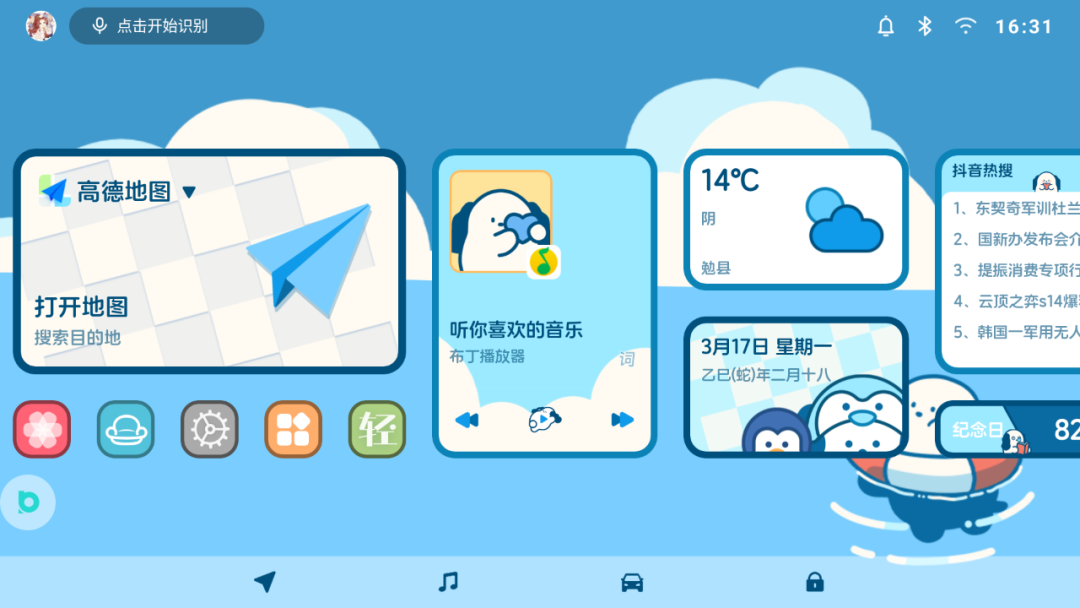Play music with the center panda button
1080x608 pixels.
coord(544,420)
